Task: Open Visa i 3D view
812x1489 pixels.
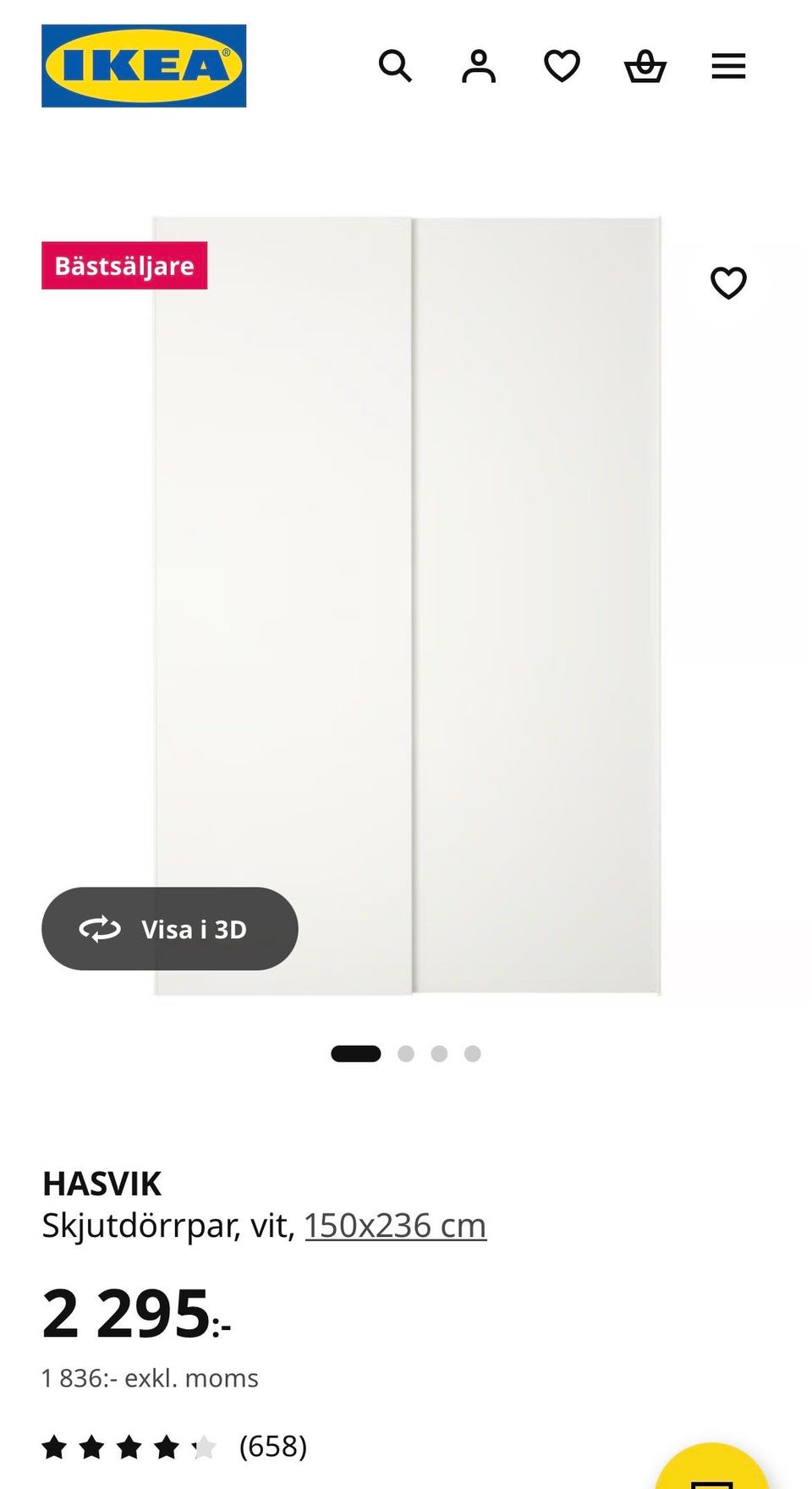Action: point(169,928)
